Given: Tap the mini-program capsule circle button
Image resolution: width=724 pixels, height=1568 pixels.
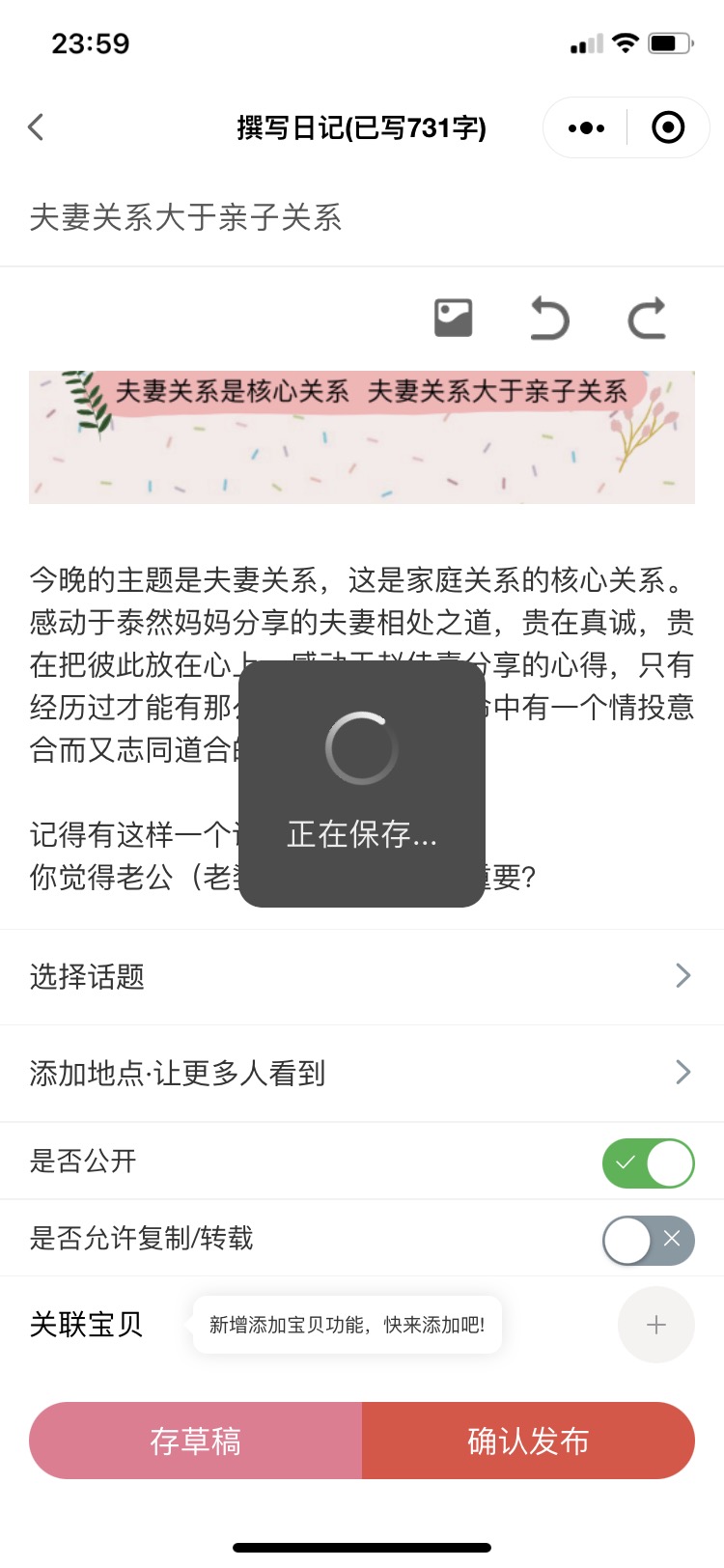Looking at the screenshot, I should (x=667, y=126).
